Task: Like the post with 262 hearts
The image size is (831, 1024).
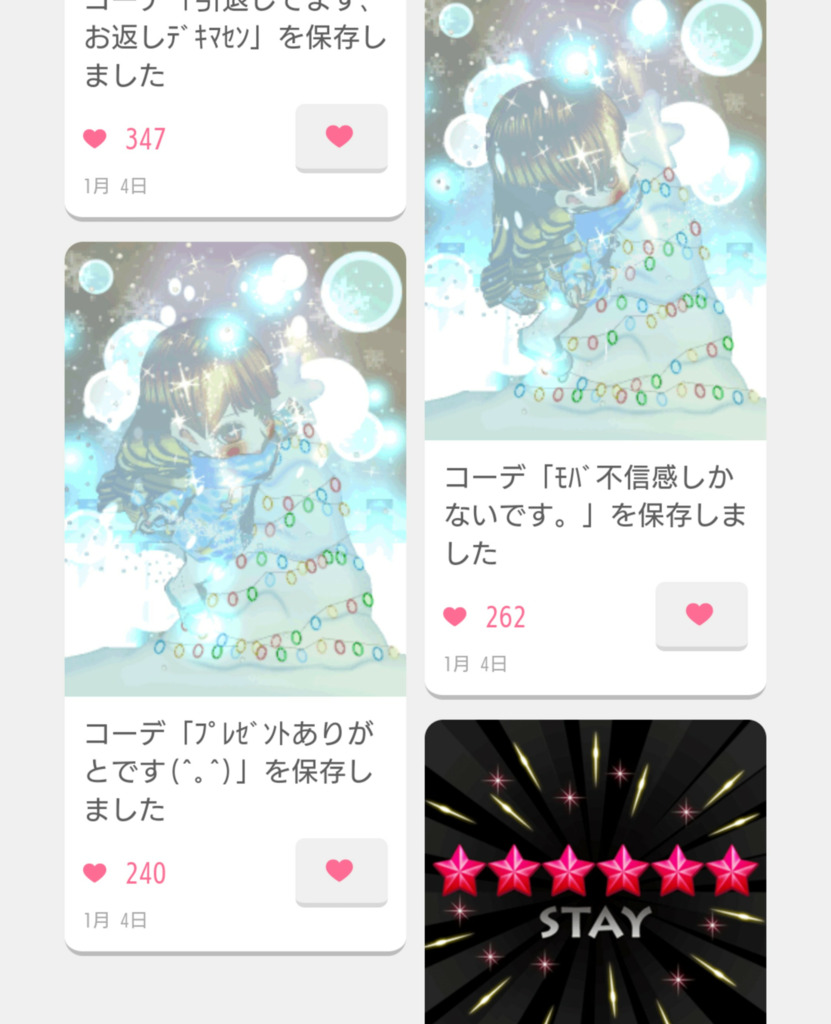Action: (701, 615)
